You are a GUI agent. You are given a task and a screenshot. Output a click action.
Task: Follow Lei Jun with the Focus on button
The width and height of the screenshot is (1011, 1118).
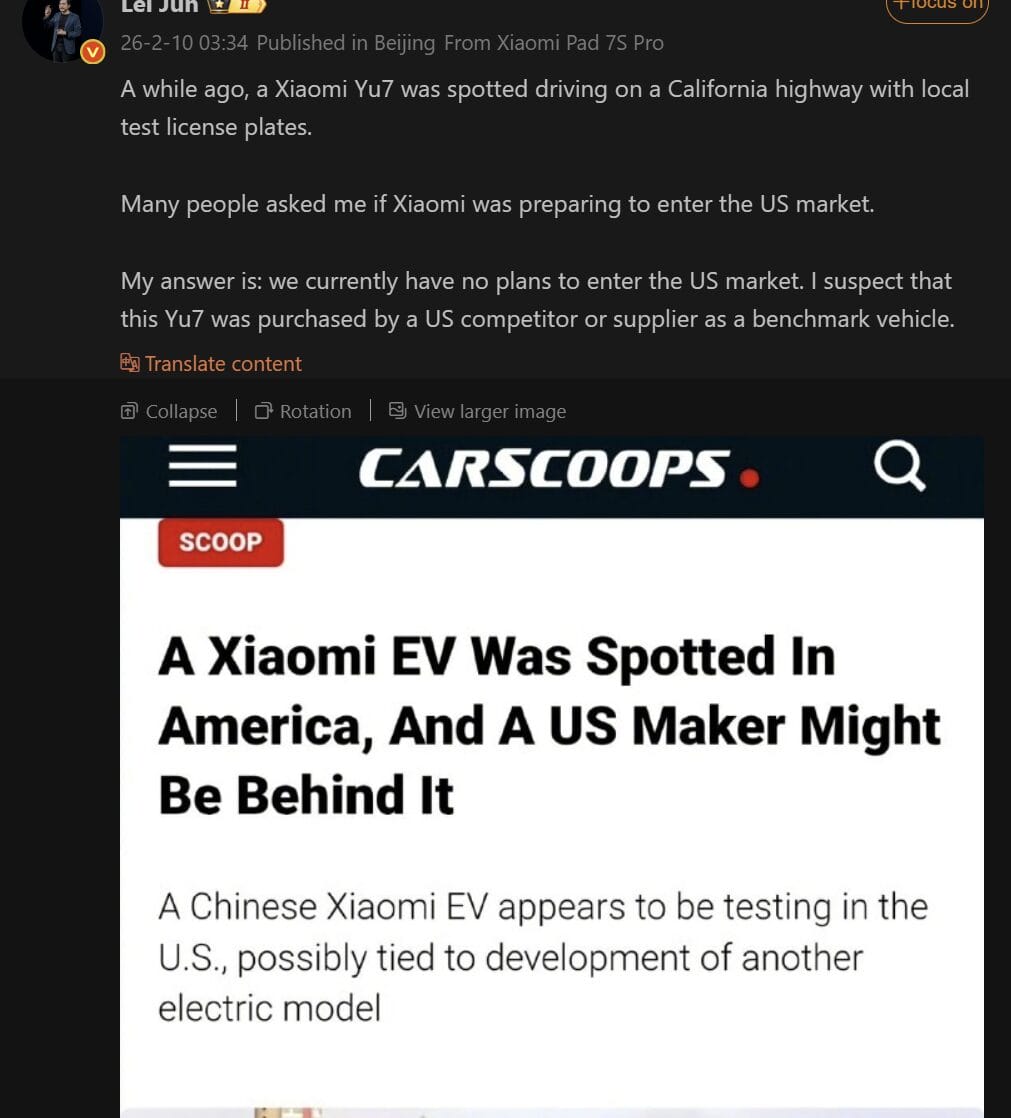(x=937, y=6)
